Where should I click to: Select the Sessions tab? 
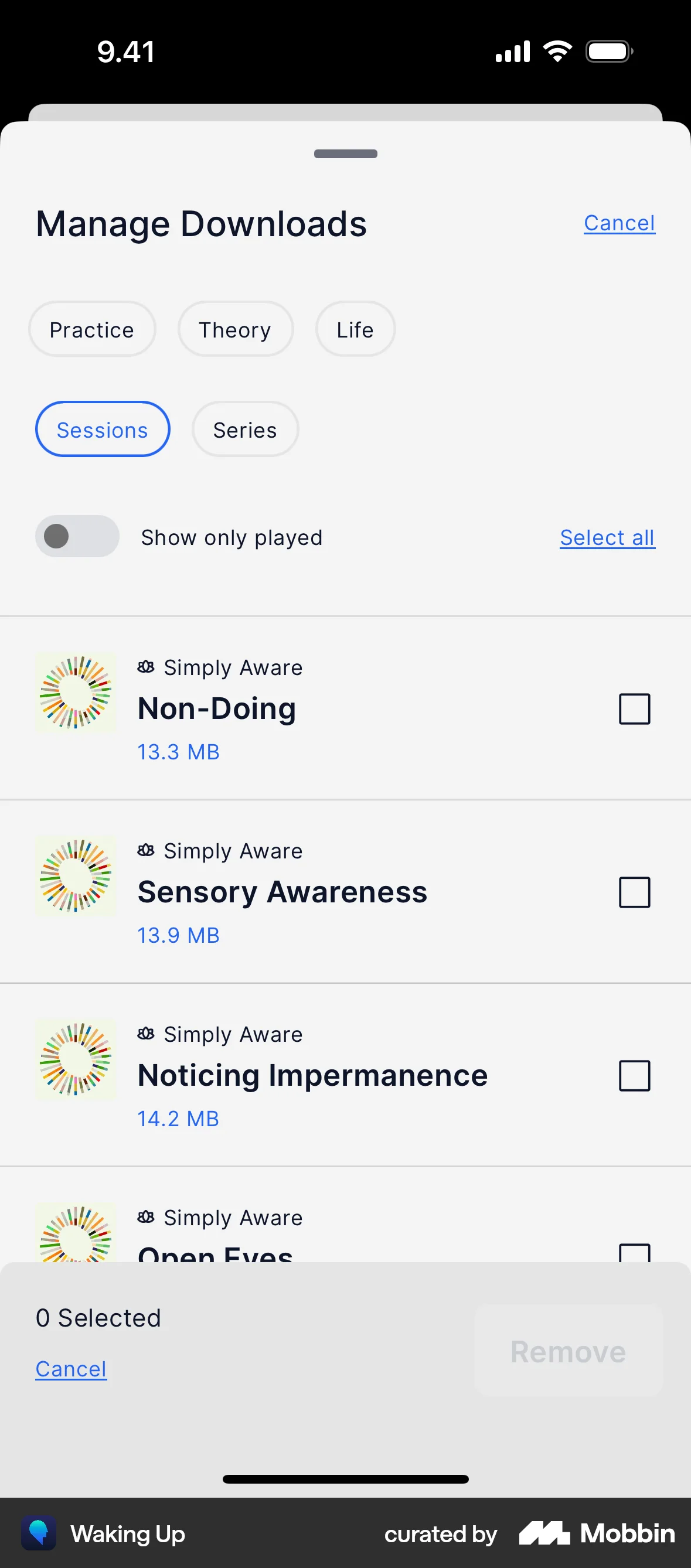(103, 429)
